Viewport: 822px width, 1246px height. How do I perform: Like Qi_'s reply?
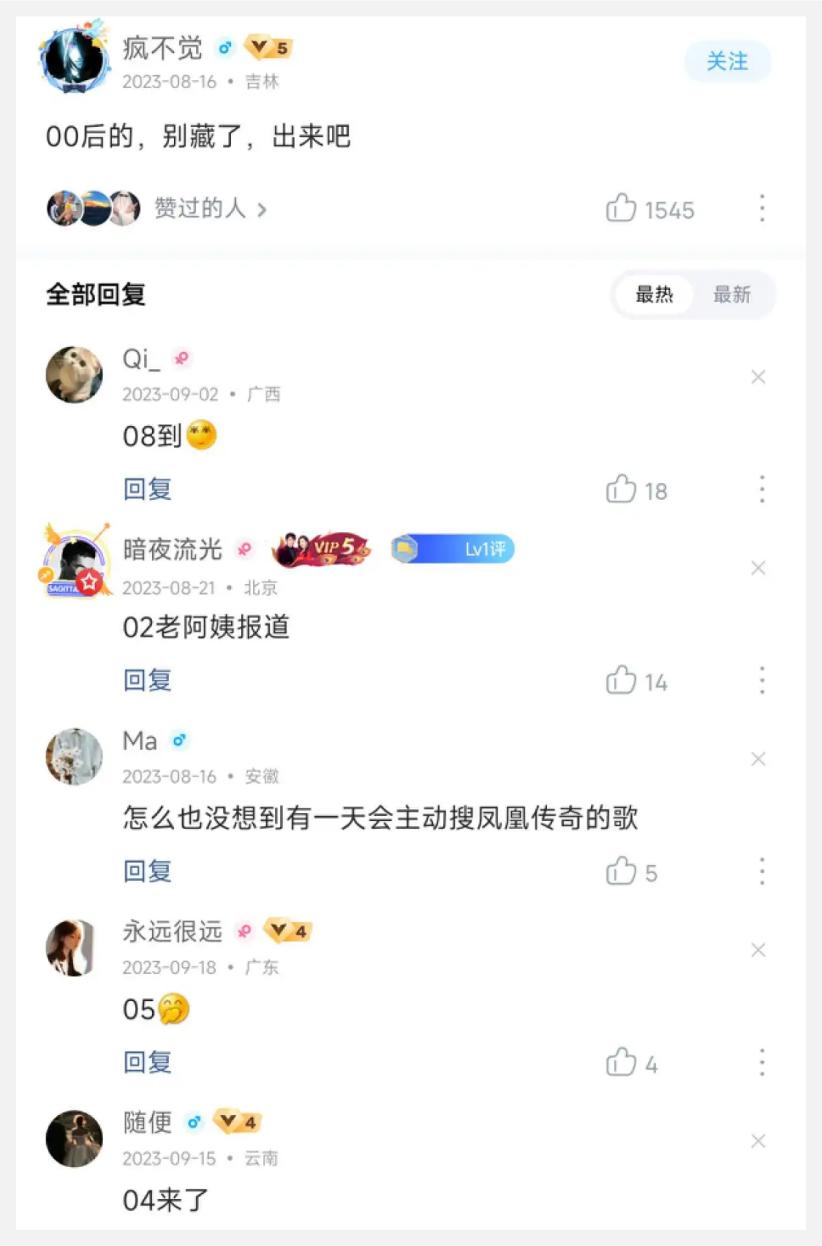click(x=622, y=490)
